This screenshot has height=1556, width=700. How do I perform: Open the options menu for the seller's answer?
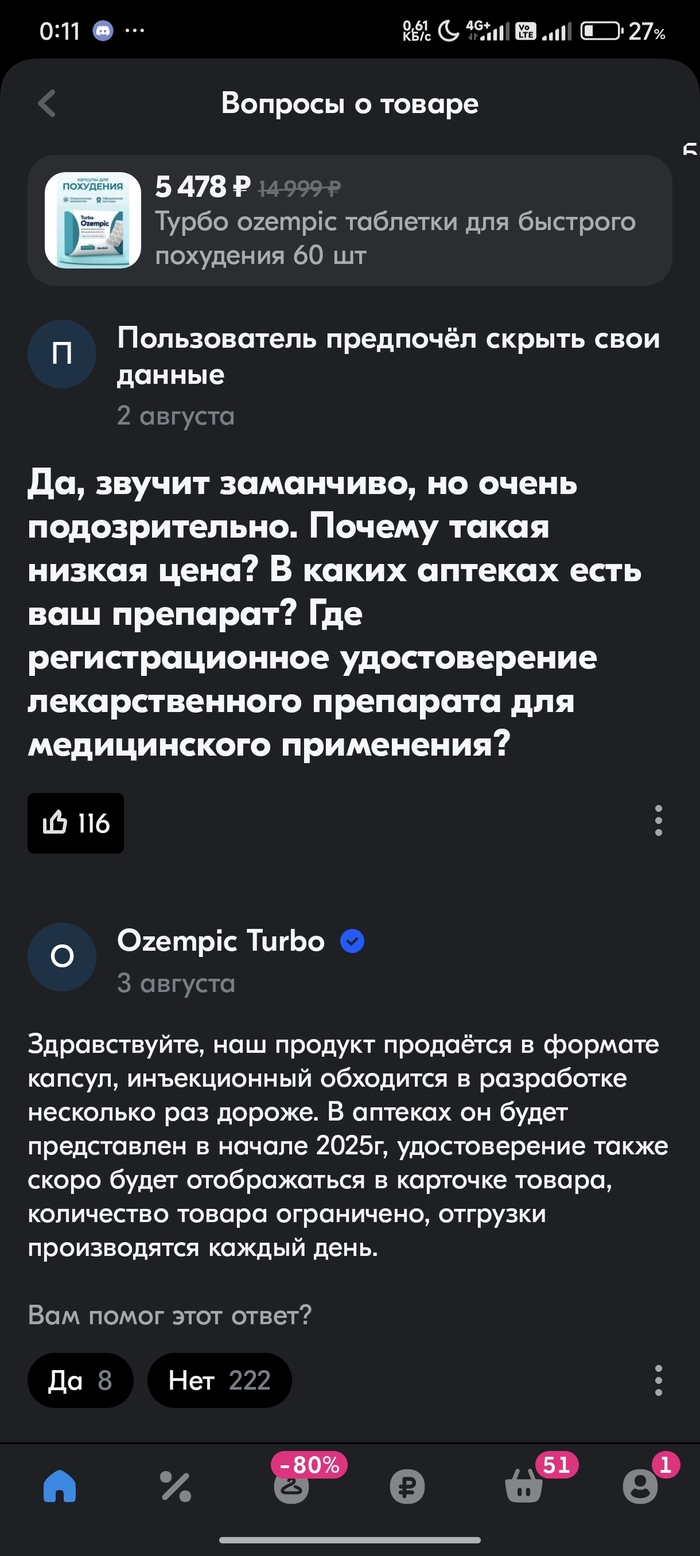tap(658, 1380)
